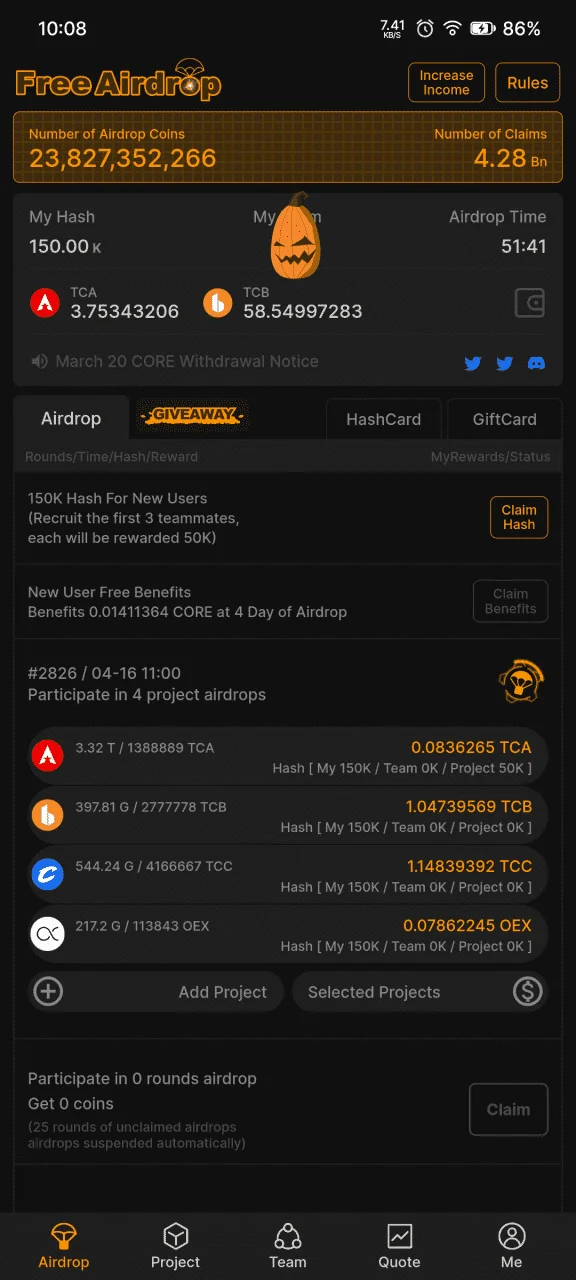Open the Project bottom tab

(x=176, y=1246)
